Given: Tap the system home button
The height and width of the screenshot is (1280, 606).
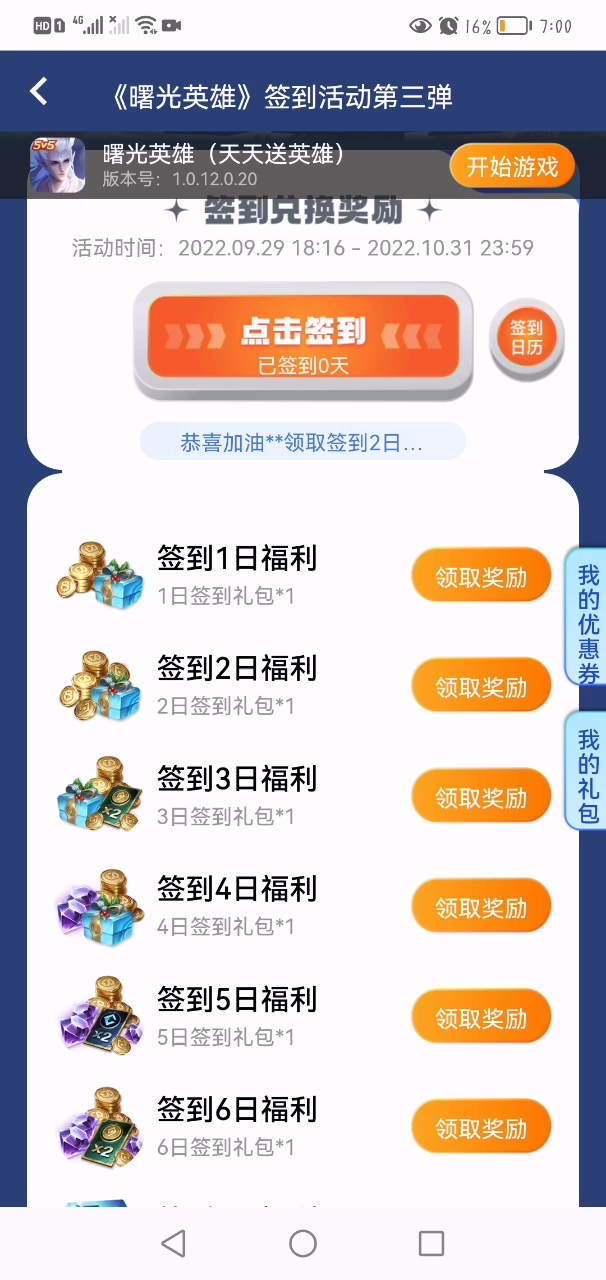Looking at the screenshot, I should [x=303, y=1243].
